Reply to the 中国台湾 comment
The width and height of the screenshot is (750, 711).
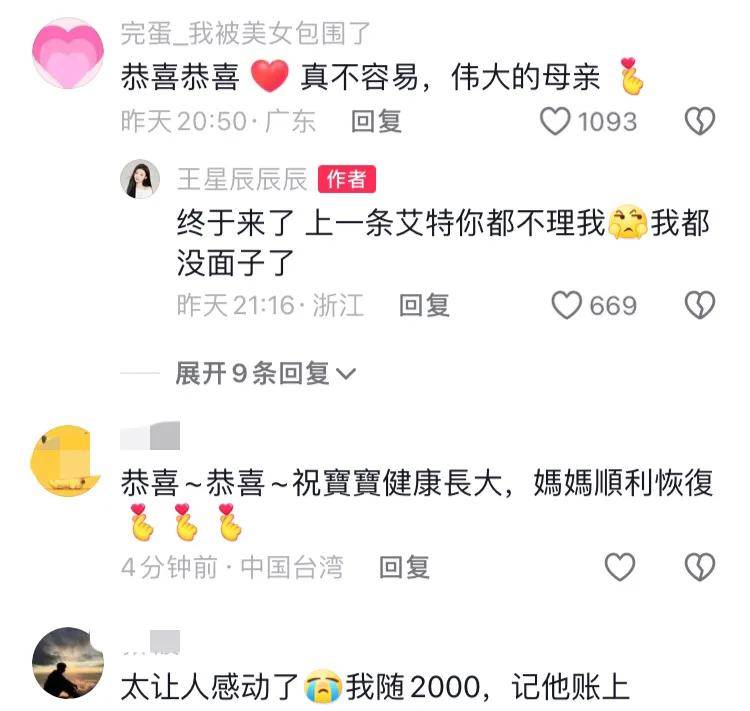tap(404, 567)
